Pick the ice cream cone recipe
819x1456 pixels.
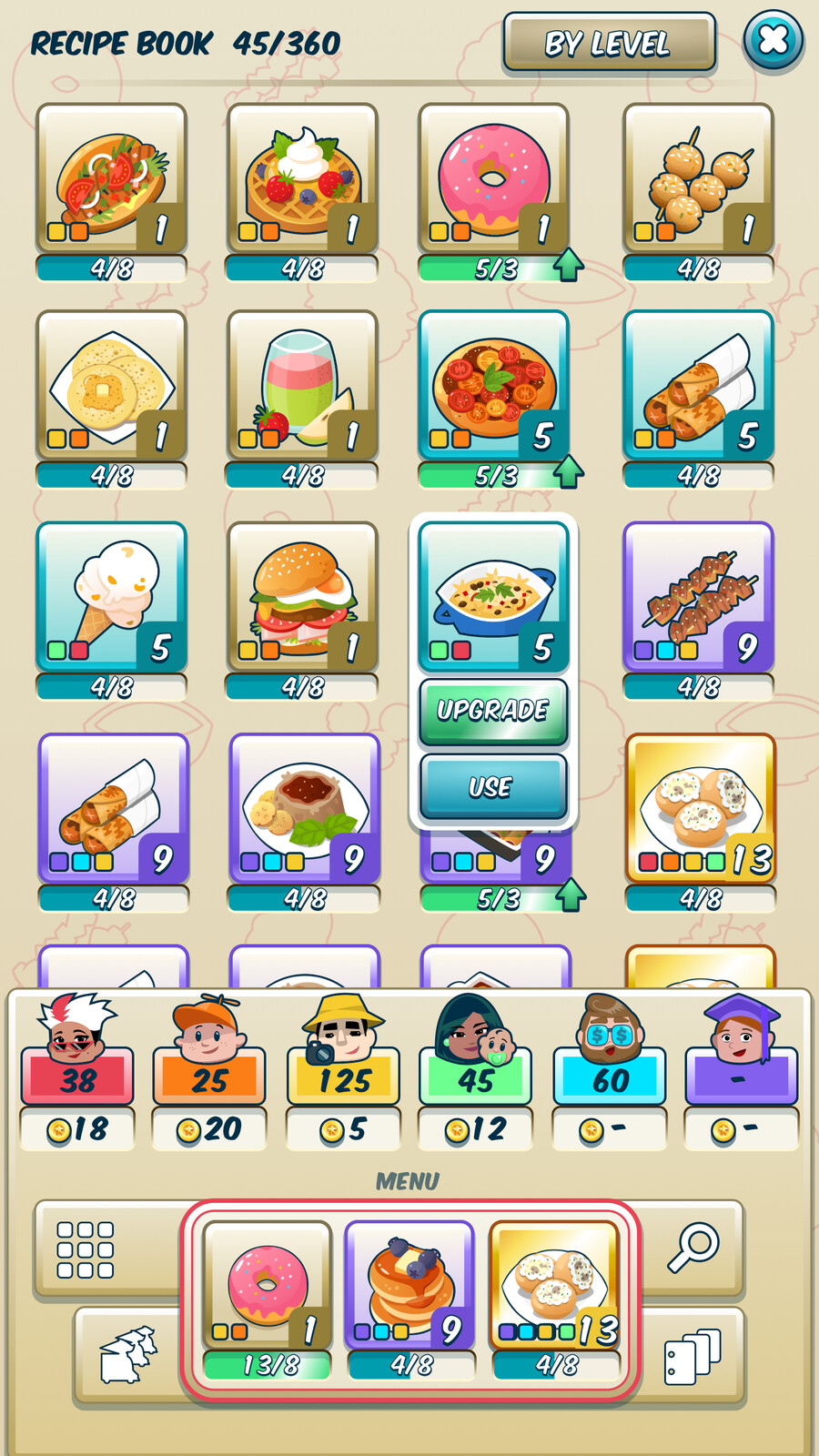click(x=112, y=598)
